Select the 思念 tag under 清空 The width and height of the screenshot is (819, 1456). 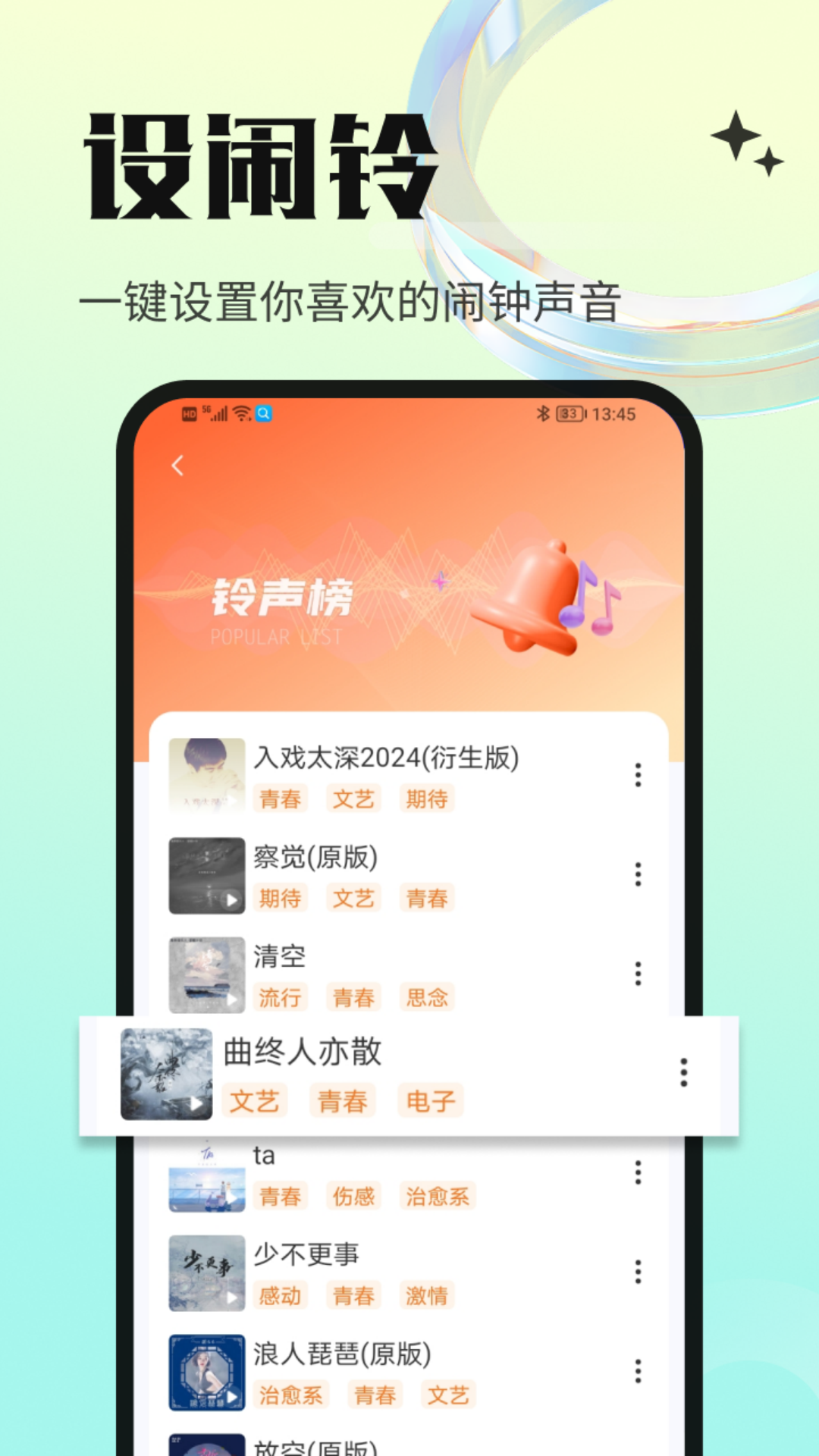428,997
